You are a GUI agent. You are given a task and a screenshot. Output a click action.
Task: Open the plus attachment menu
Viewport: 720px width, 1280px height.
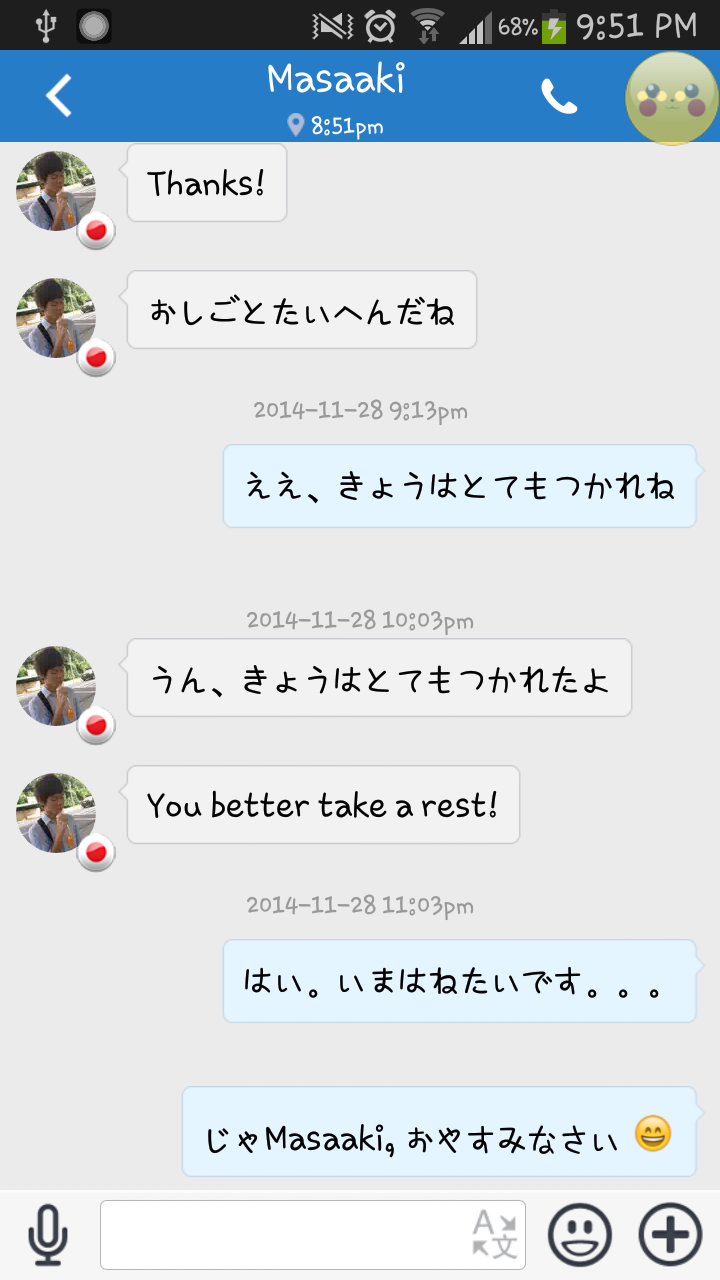pos(670,1235)
